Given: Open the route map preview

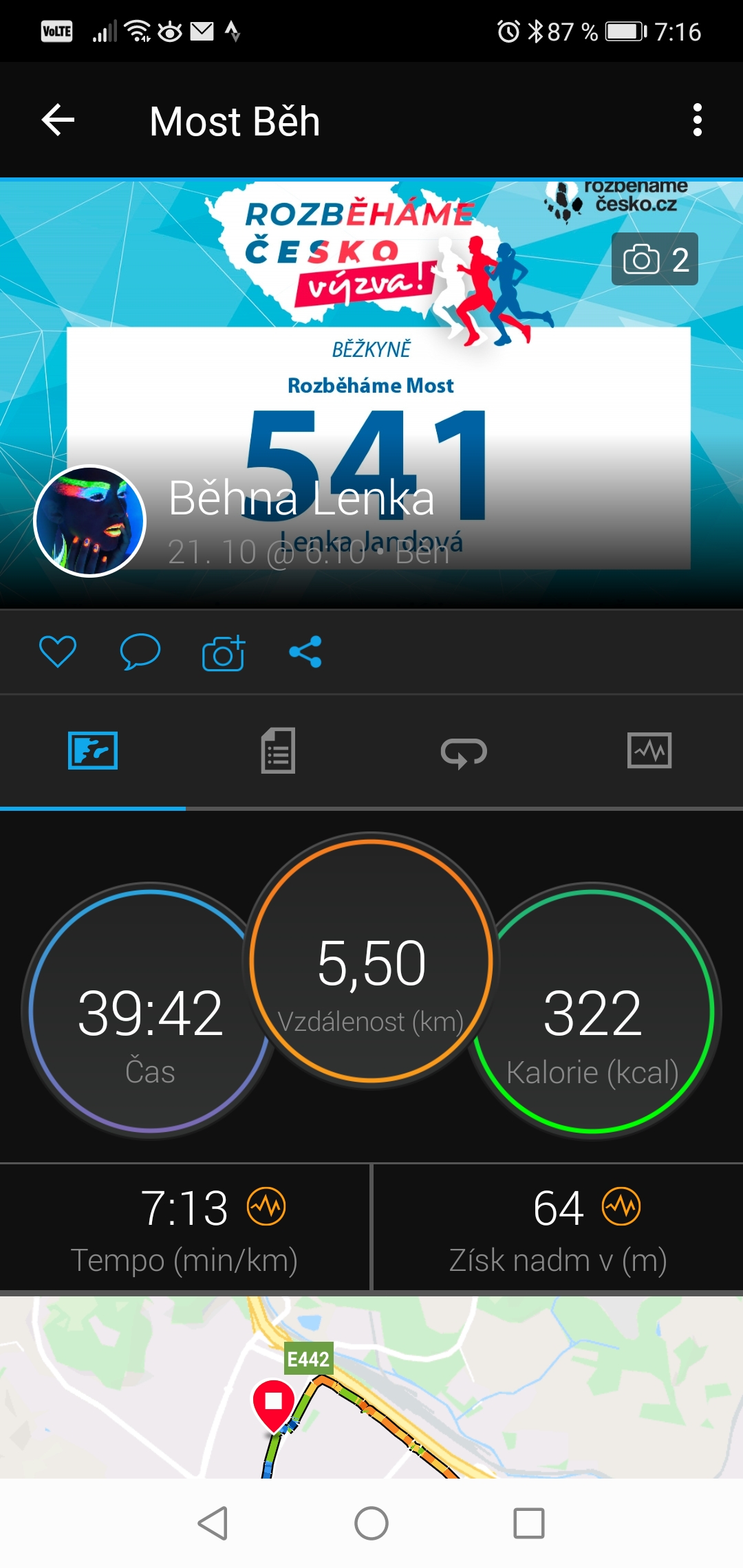Looking at the screenshot, I should tap(371, 1387).
